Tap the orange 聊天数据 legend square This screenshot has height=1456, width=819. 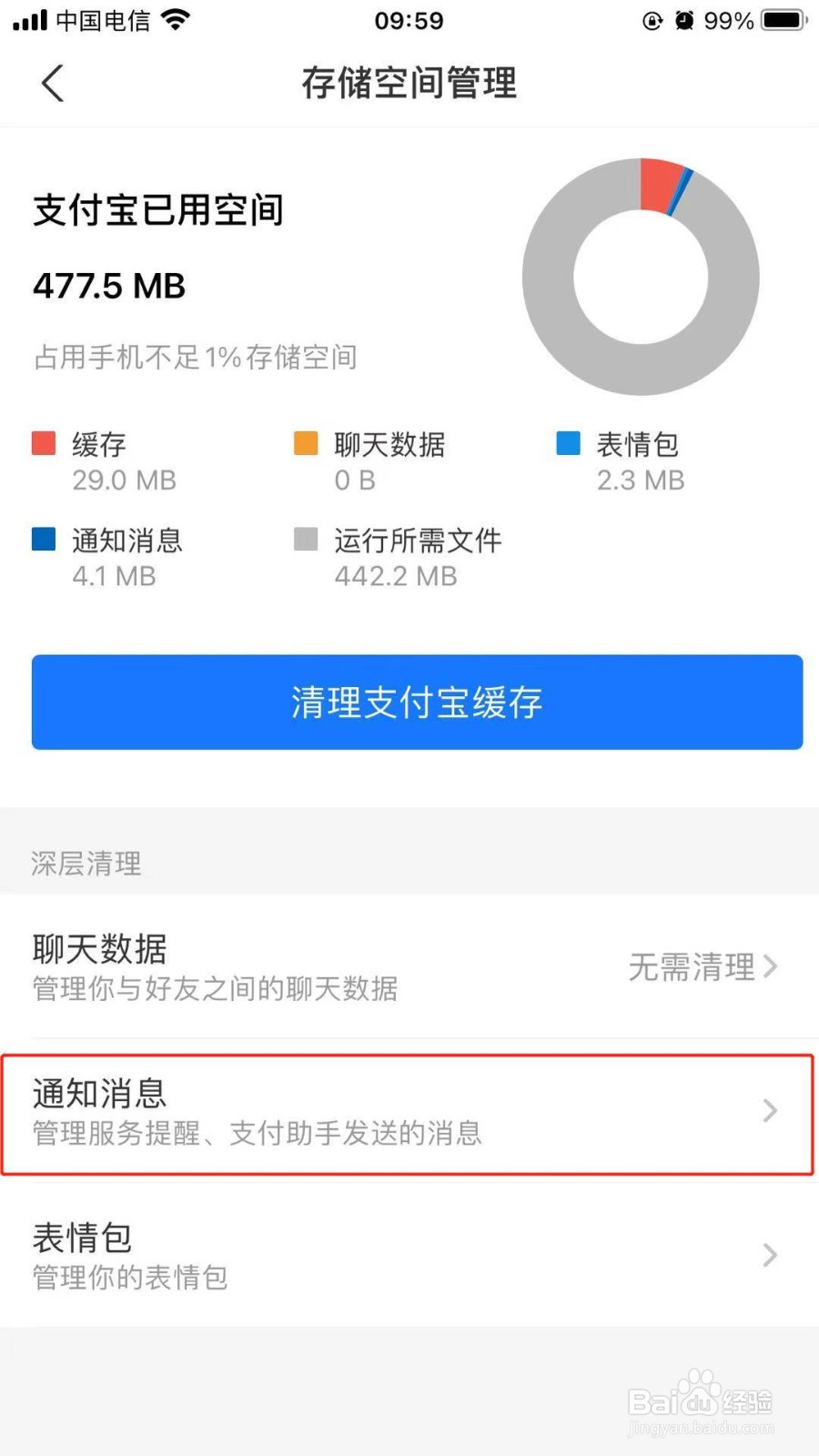coord(304,443)
